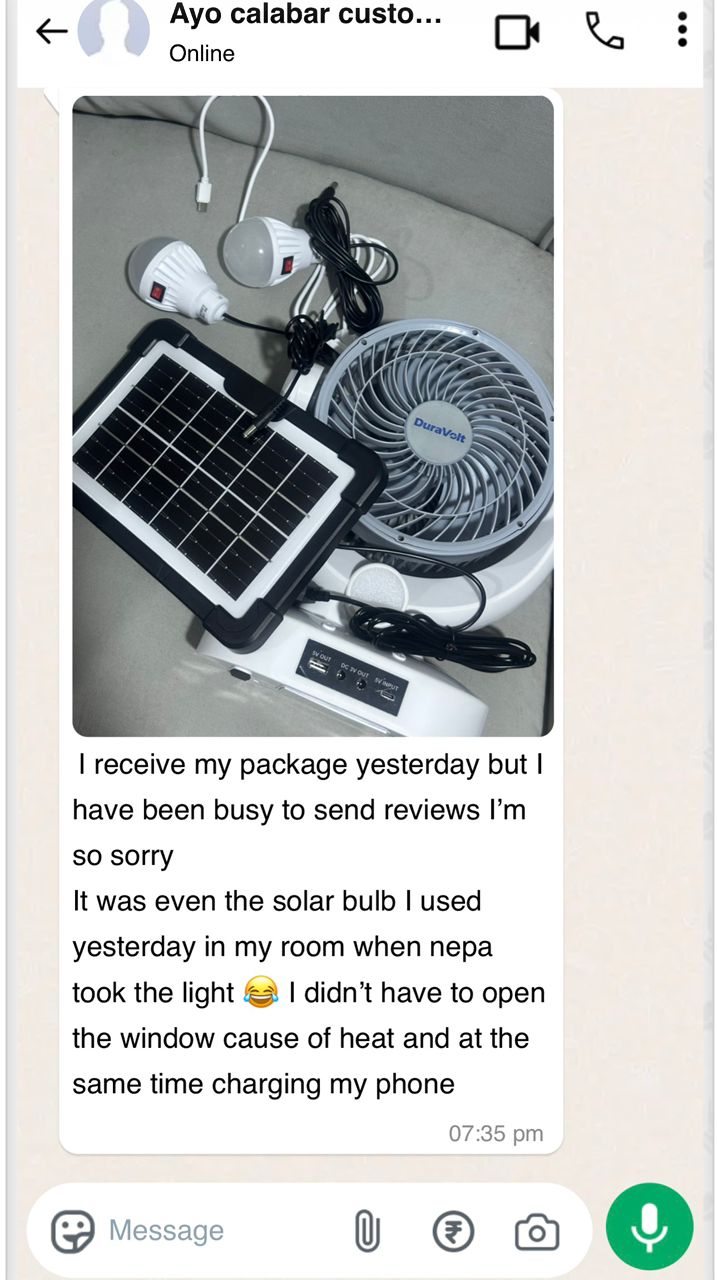Screen dimensions: 718x1280
Task: View the solar fan photo
Action: point(312,416)
